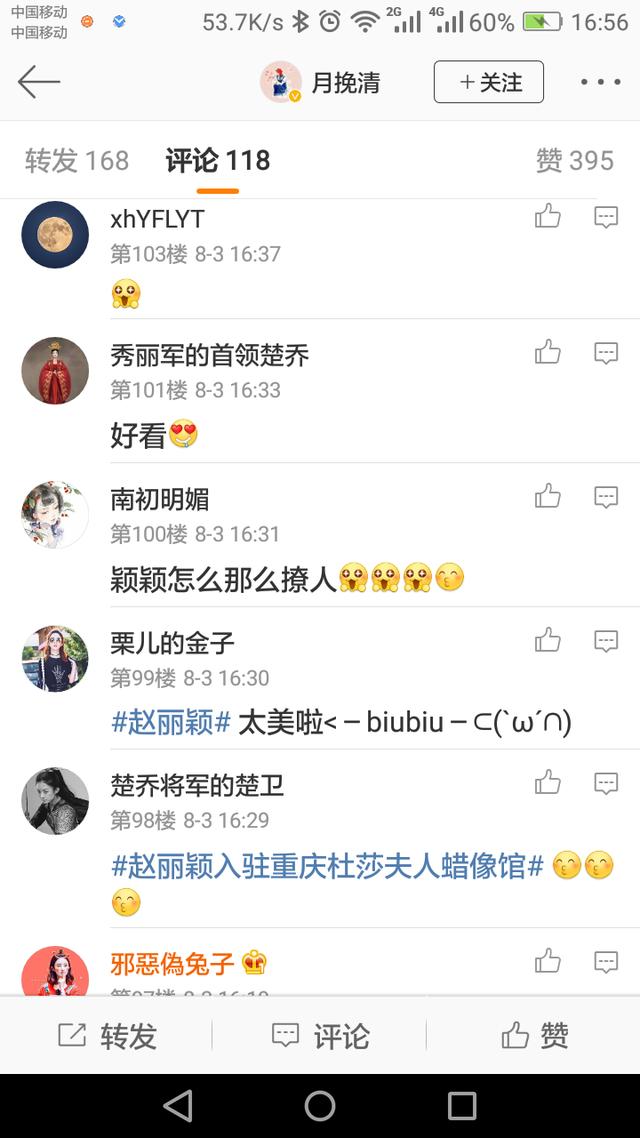Tap 评论 in the bottom bar

click(320, 1036)
